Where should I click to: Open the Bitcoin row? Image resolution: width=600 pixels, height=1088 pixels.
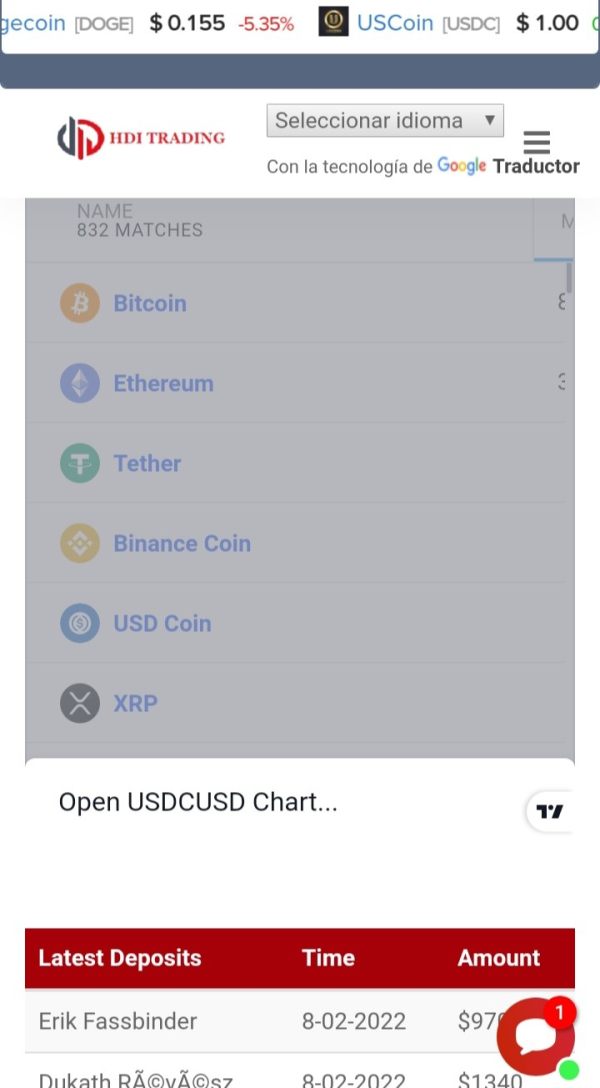(300, 303)
